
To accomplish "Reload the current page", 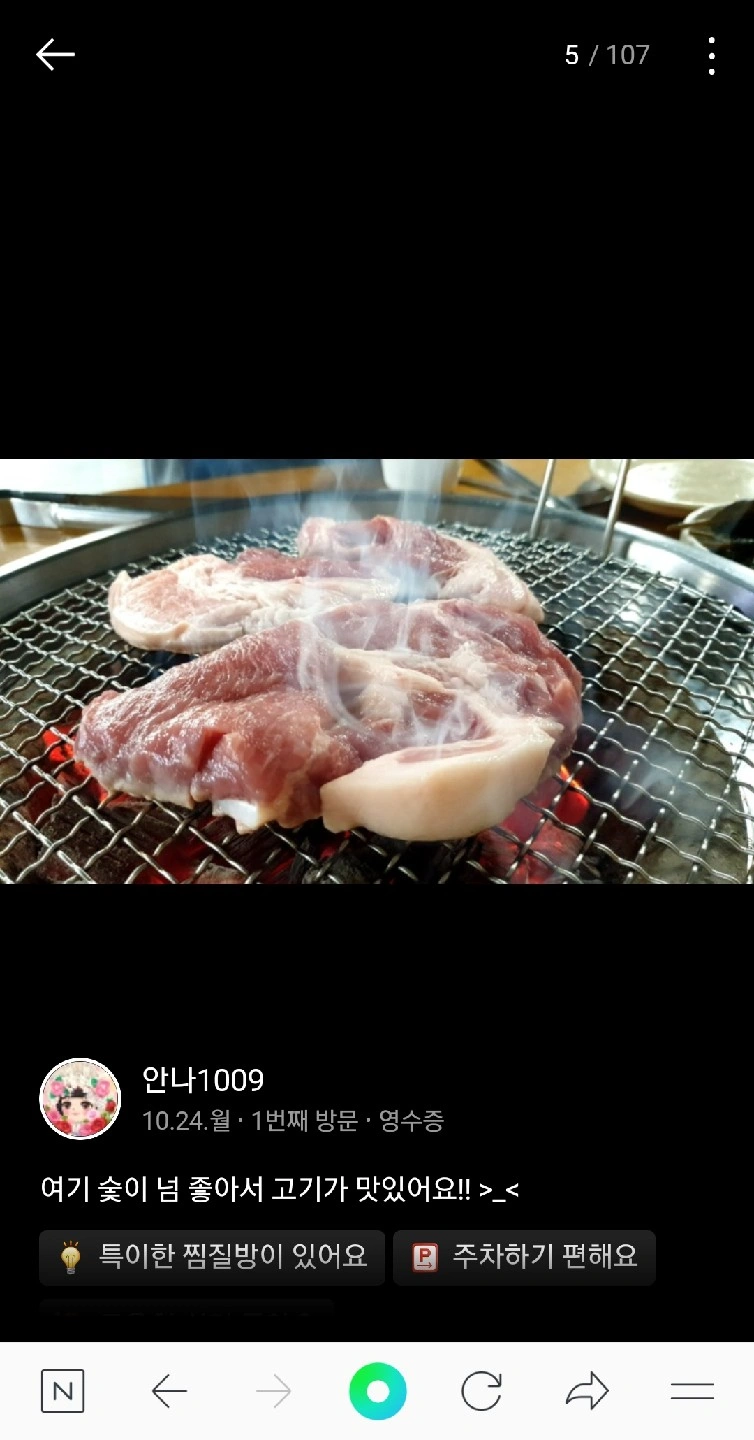I will tap(481, 1391).
